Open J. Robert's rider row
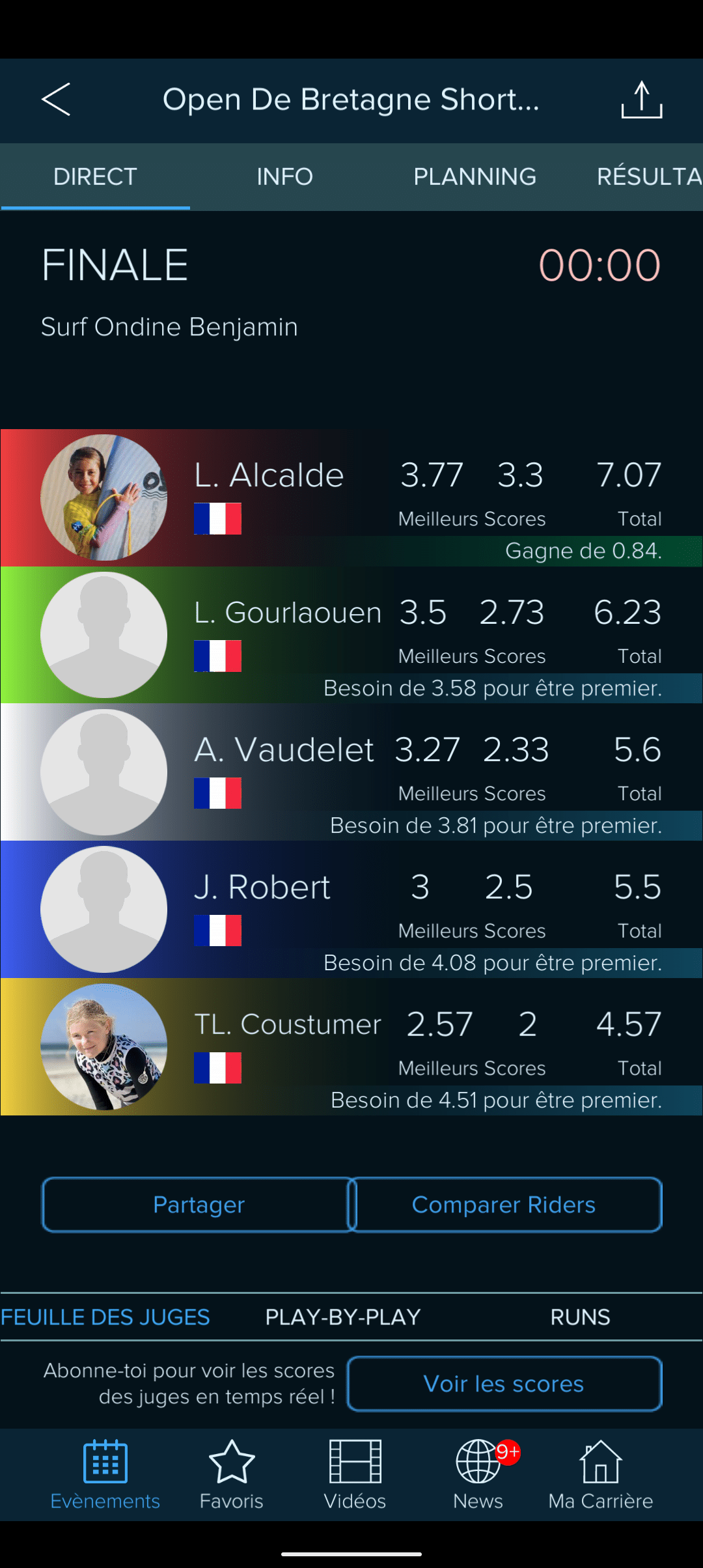The width and height of the screenshot is (703, 1568). click(x=351, y=910)
